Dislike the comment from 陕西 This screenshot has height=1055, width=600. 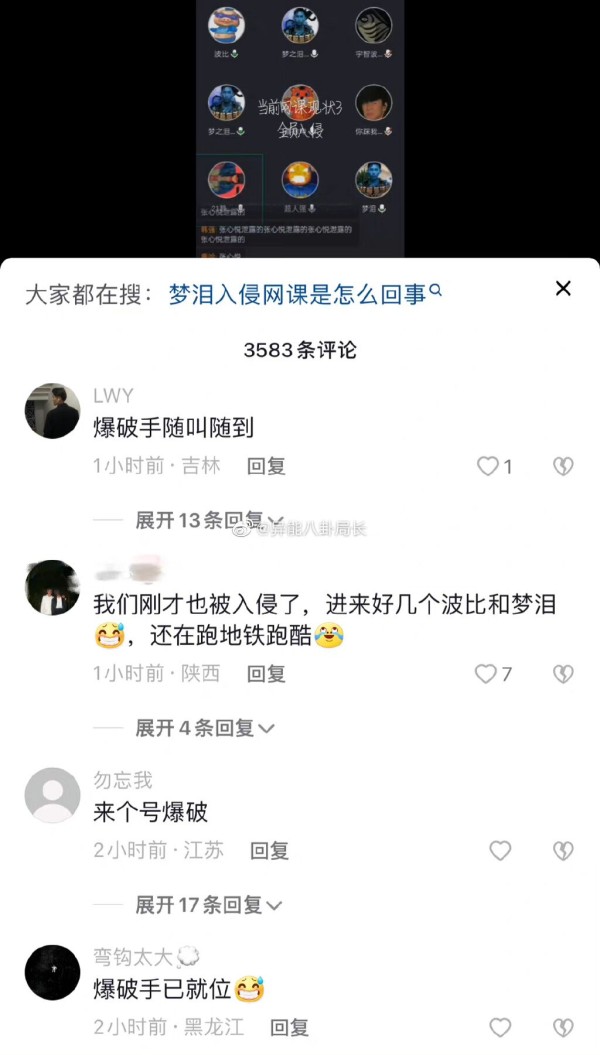coord(563,674)
